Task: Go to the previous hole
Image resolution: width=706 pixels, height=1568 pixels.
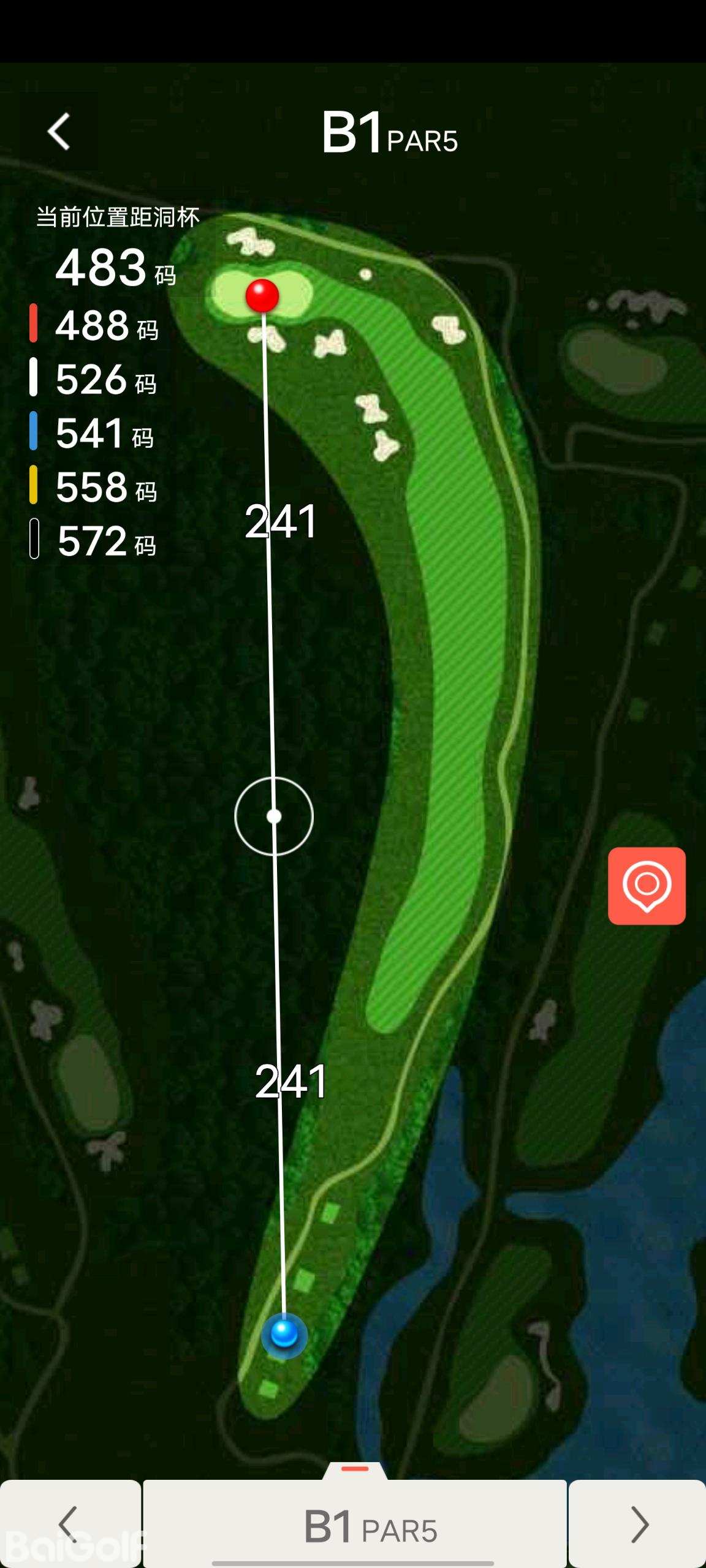Action: [x=69, y=1524]
